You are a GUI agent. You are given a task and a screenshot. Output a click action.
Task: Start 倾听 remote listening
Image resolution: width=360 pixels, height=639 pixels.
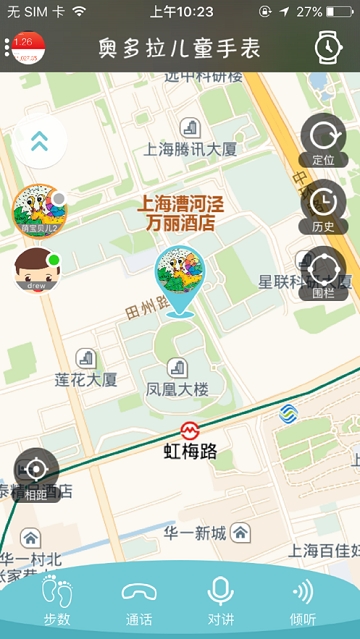click(x=303, y=600)
